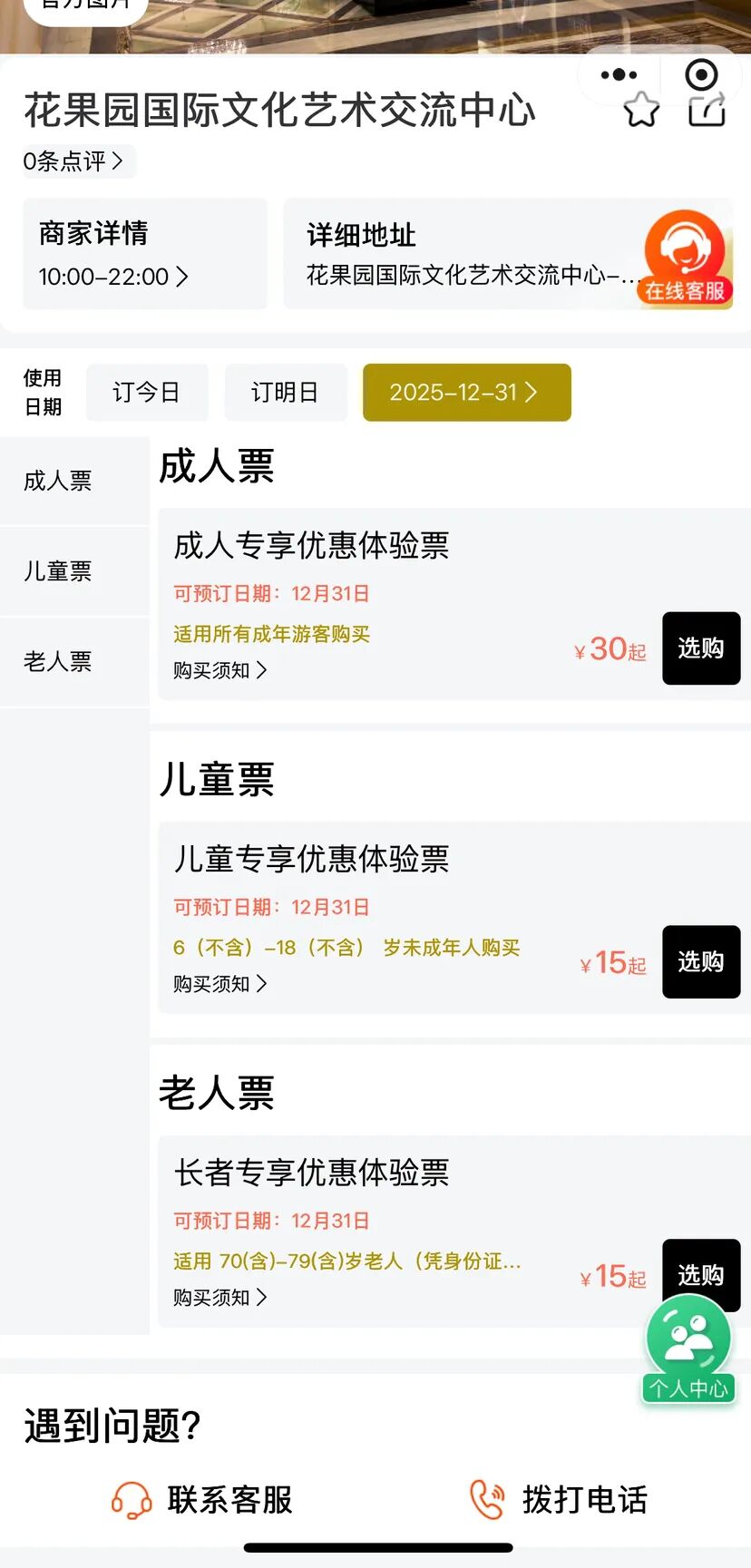Select the 订今日 booking option
The width and height of the screenshot is (751, 1568).
tap(147, 392)
